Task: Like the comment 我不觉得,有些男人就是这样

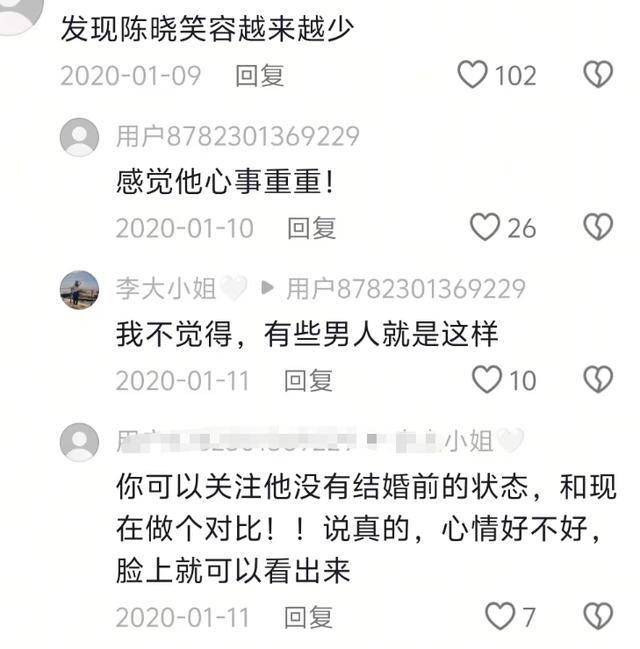Action: tap(486, 380)
